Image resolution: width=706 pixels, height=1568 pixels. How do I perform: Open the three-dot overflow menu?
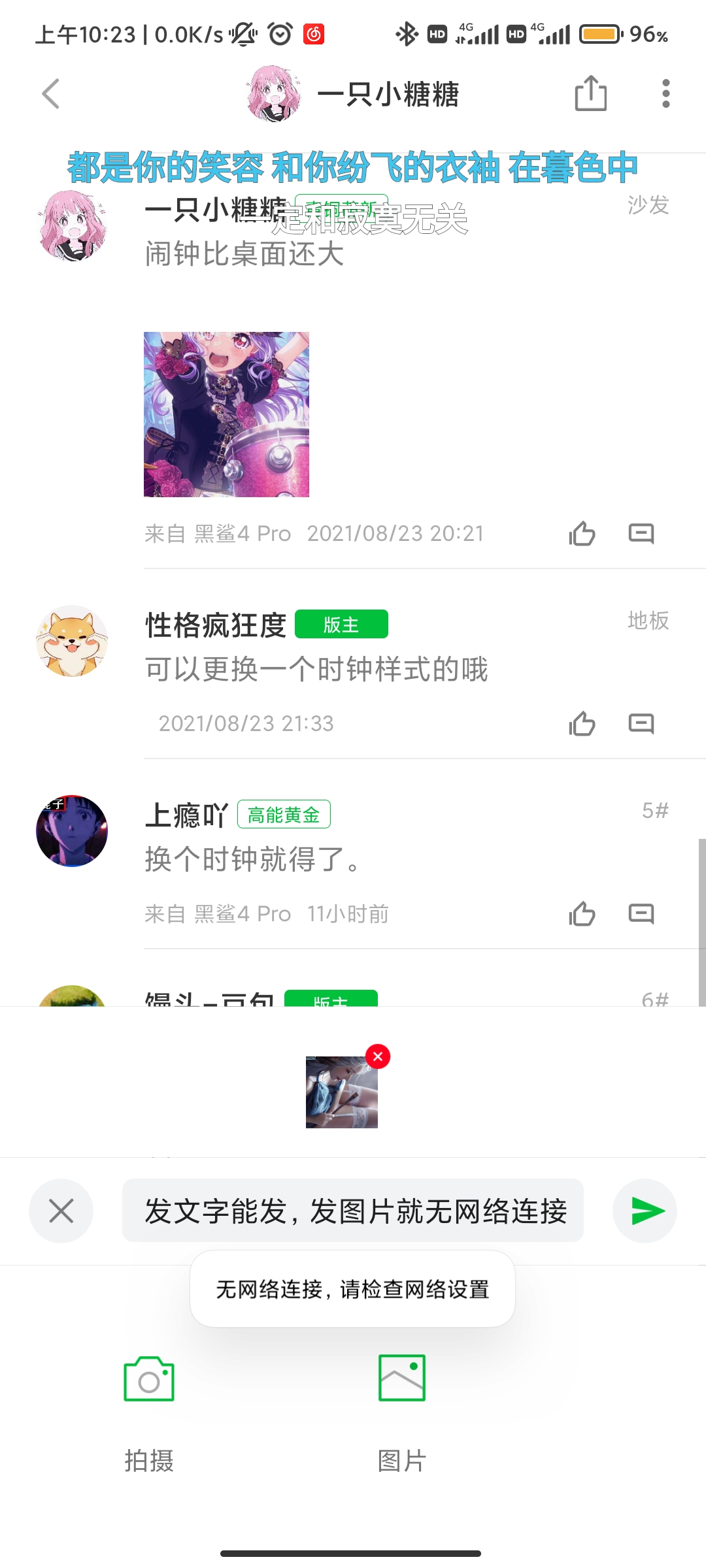click(665, 93)
